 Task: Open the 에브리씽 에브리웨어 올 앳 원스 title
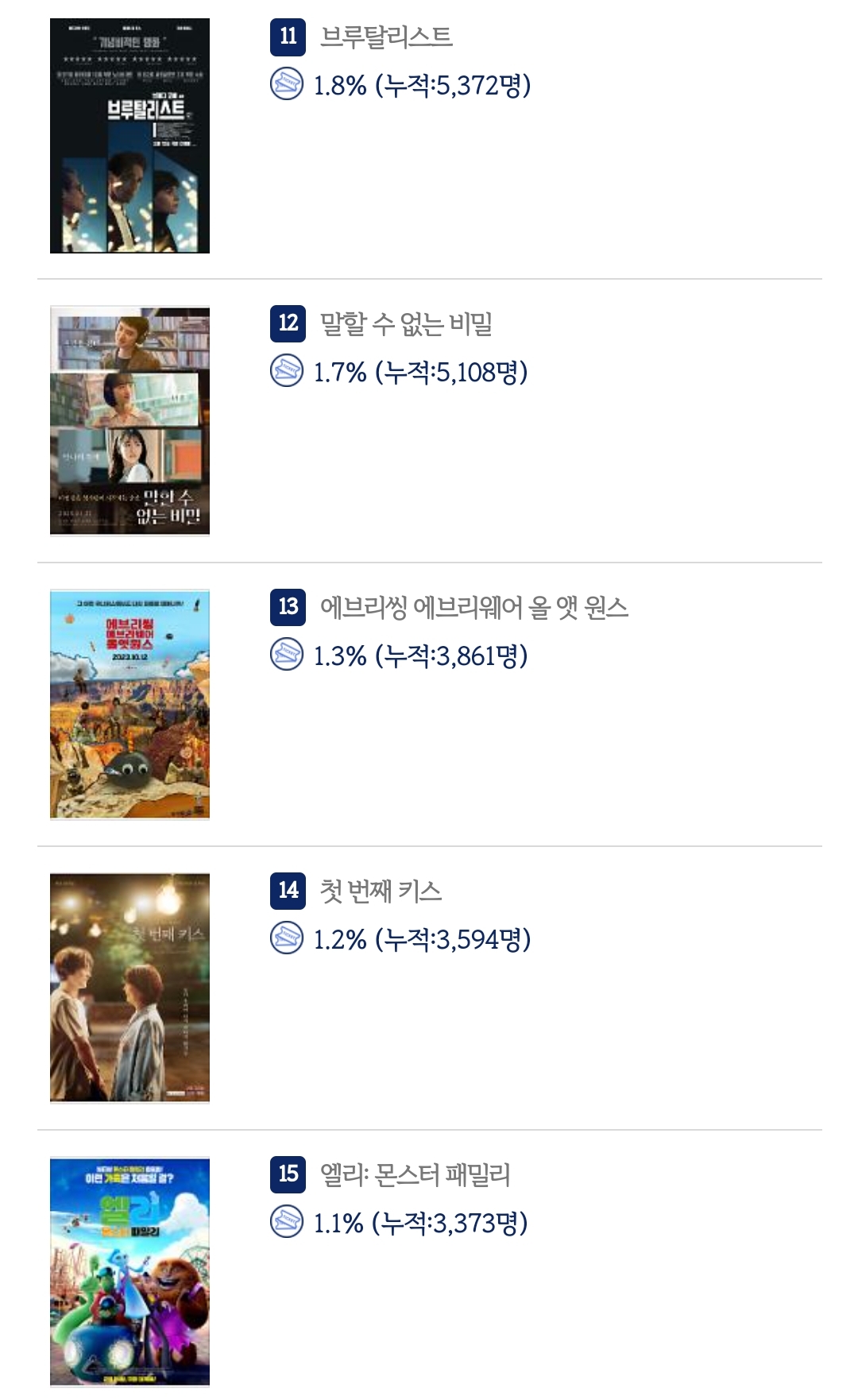(x=473, y=607)
